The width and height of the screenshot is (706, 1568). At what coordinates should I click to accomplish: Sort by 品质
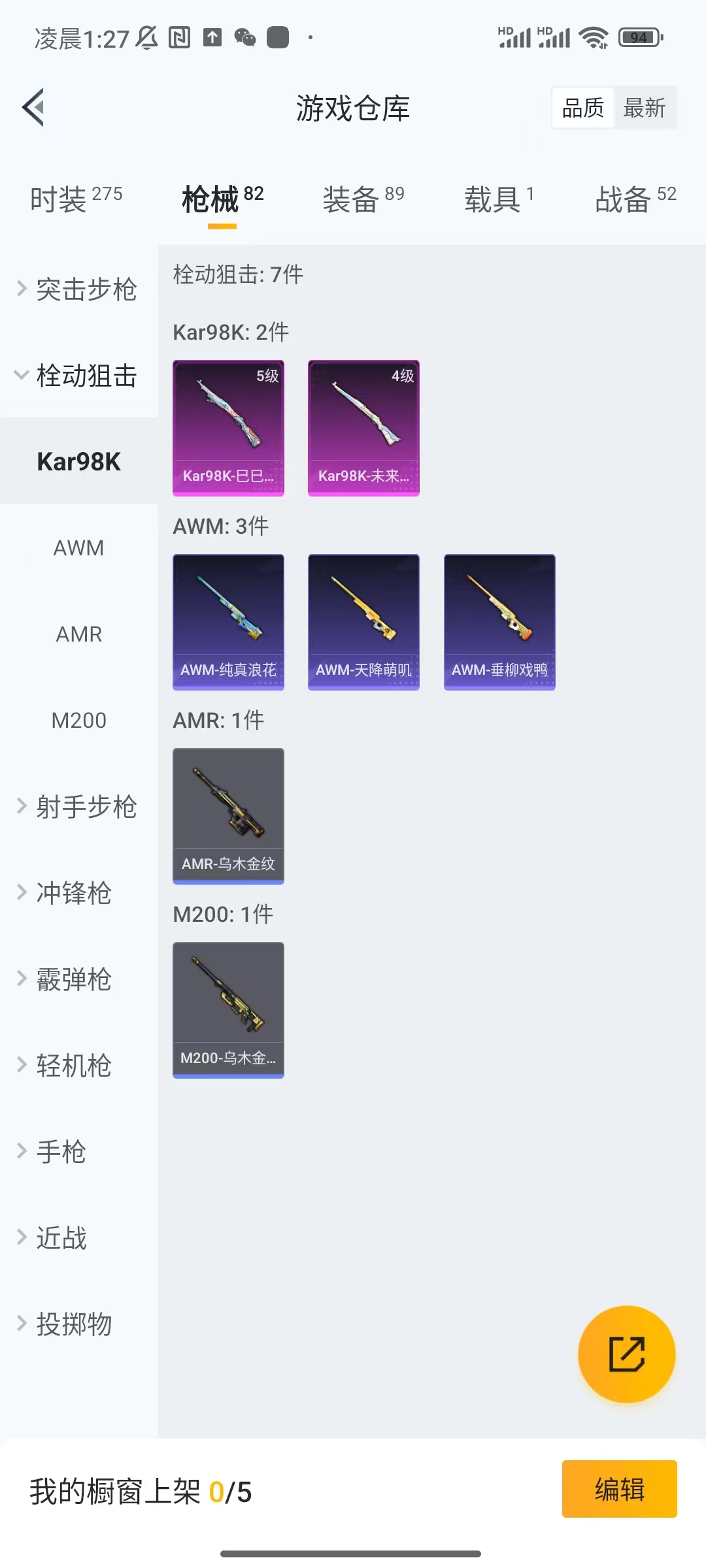[583, 108]
